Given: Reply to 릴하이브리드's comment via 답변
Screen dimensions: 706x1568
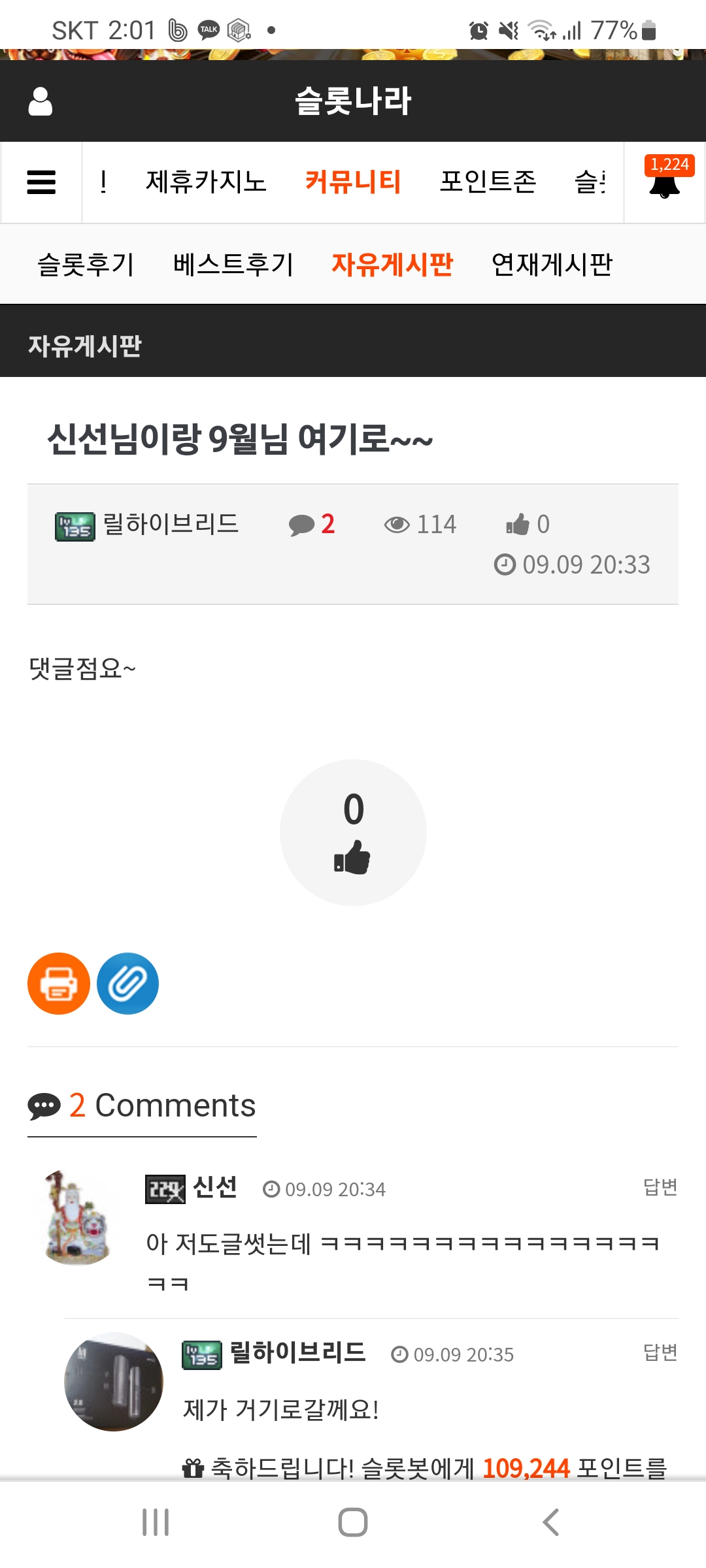Looking at the screenshot, I should pos(660,1352).
